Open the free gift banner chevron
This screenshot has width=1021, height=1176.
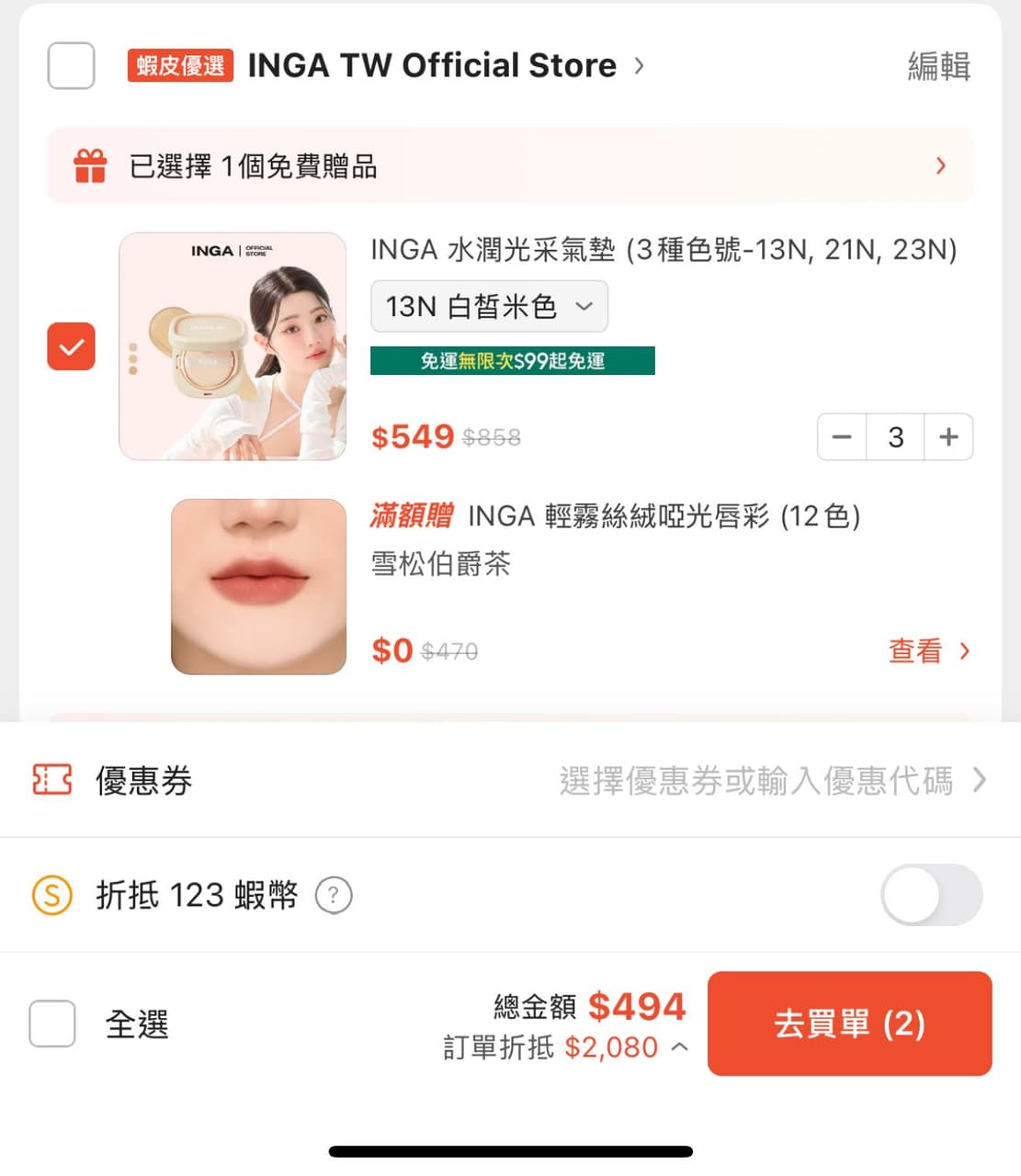tap(940, 166)
